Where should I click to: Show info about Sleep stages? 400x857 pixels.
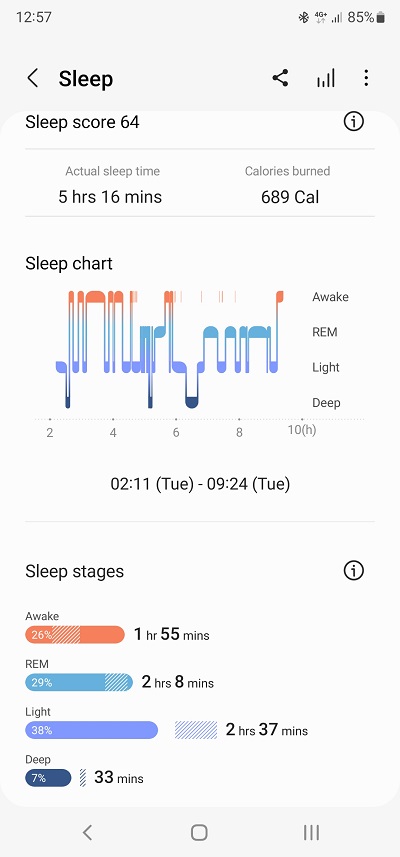point(354,571)
